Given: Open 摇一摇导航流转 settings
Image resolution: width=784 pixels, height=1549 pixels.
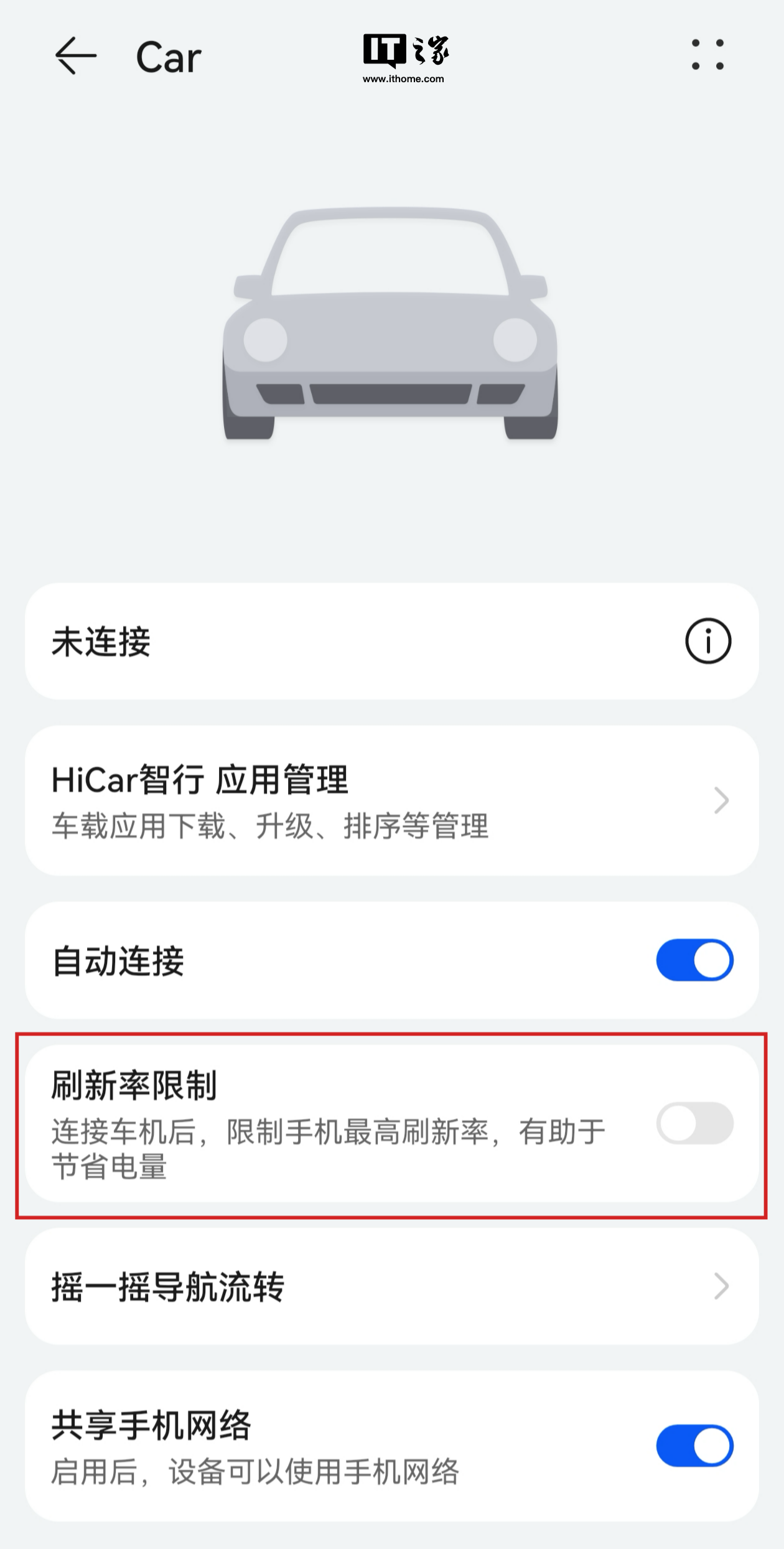Looking at the screenshot, I should click(391, 1287).
